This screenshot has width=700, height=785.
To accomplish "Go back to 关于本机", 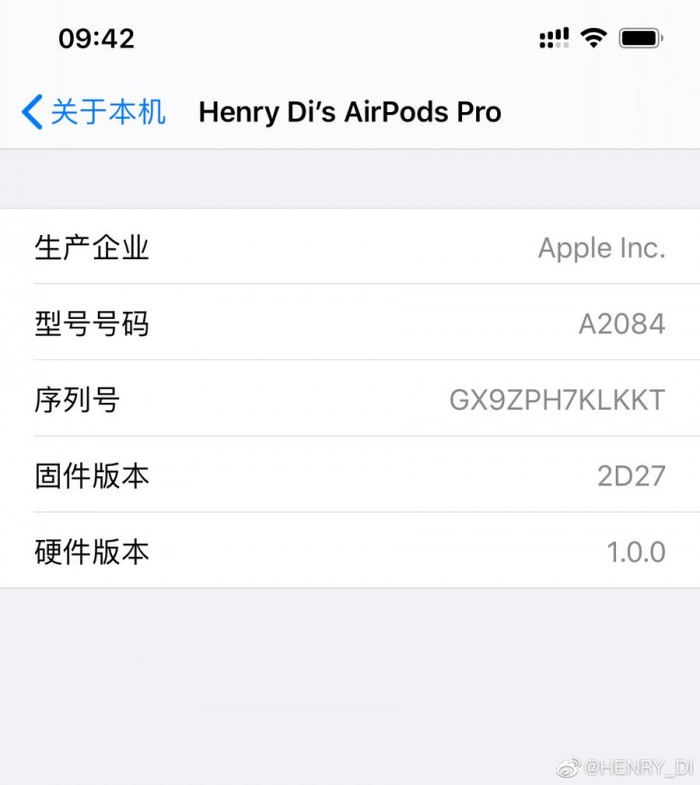I will (x=94, y=112).
